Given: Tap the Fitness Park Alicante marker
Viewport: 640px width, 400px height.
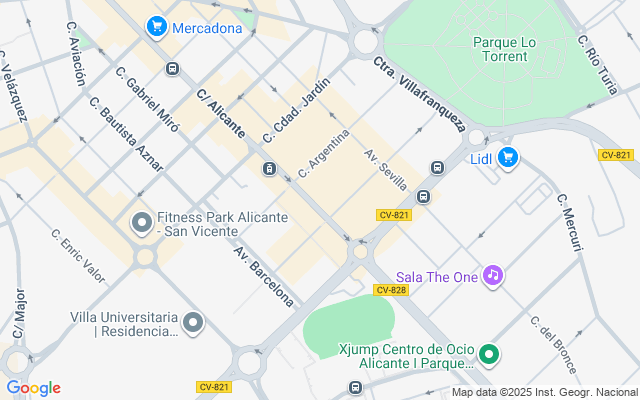Looking at the screenshot, I should 141,221.
